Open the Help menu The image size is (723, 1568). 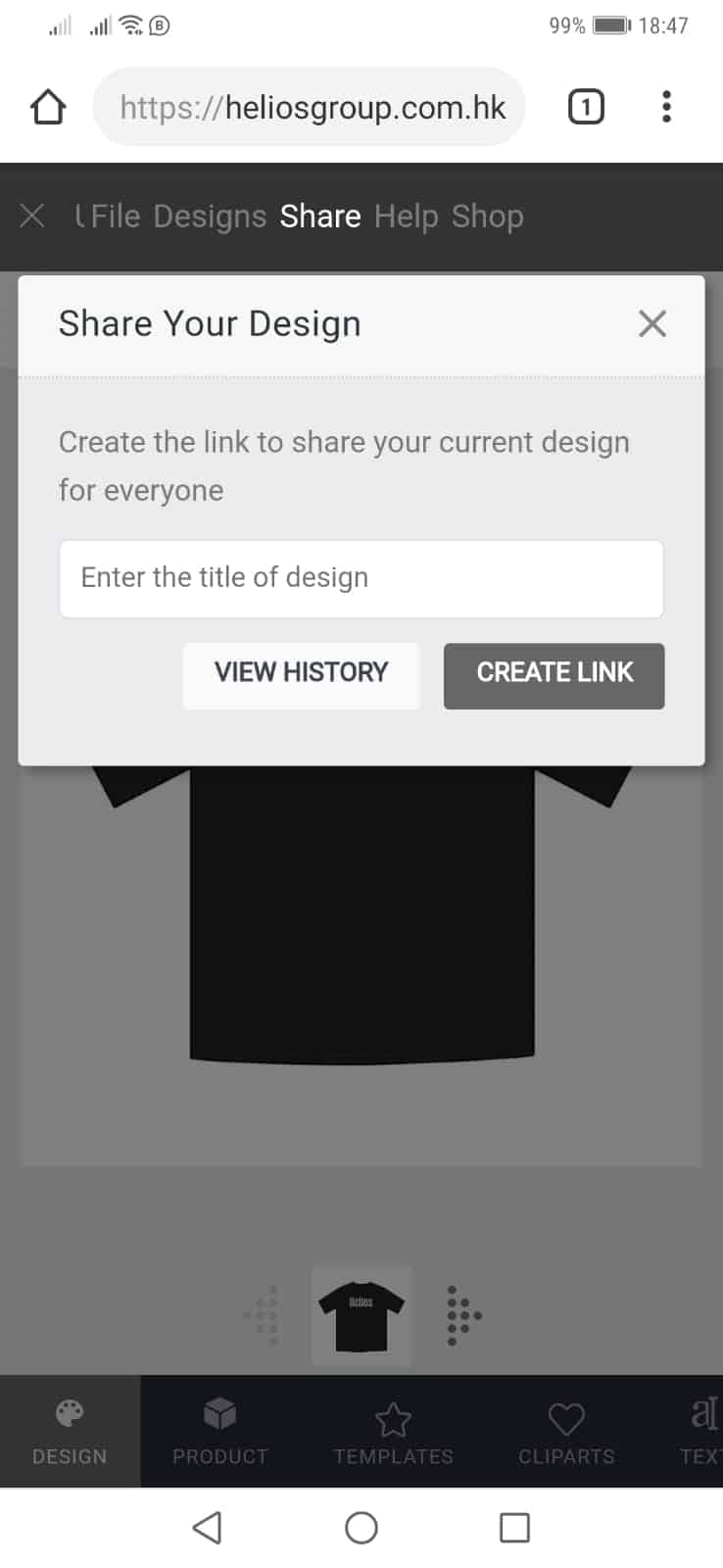point(406,216)
